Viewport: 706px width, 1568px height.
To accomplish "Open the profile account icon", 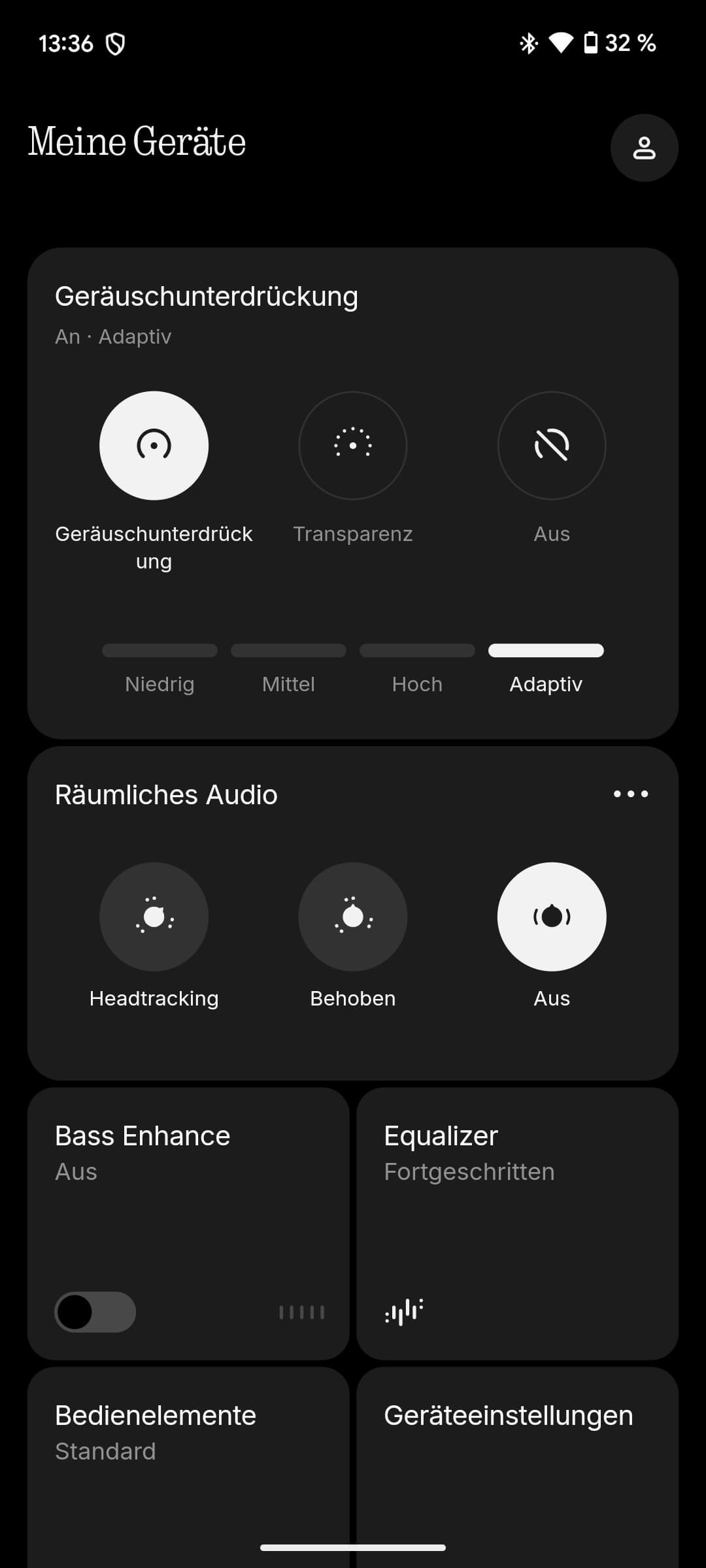I will [x=644, y=148].
